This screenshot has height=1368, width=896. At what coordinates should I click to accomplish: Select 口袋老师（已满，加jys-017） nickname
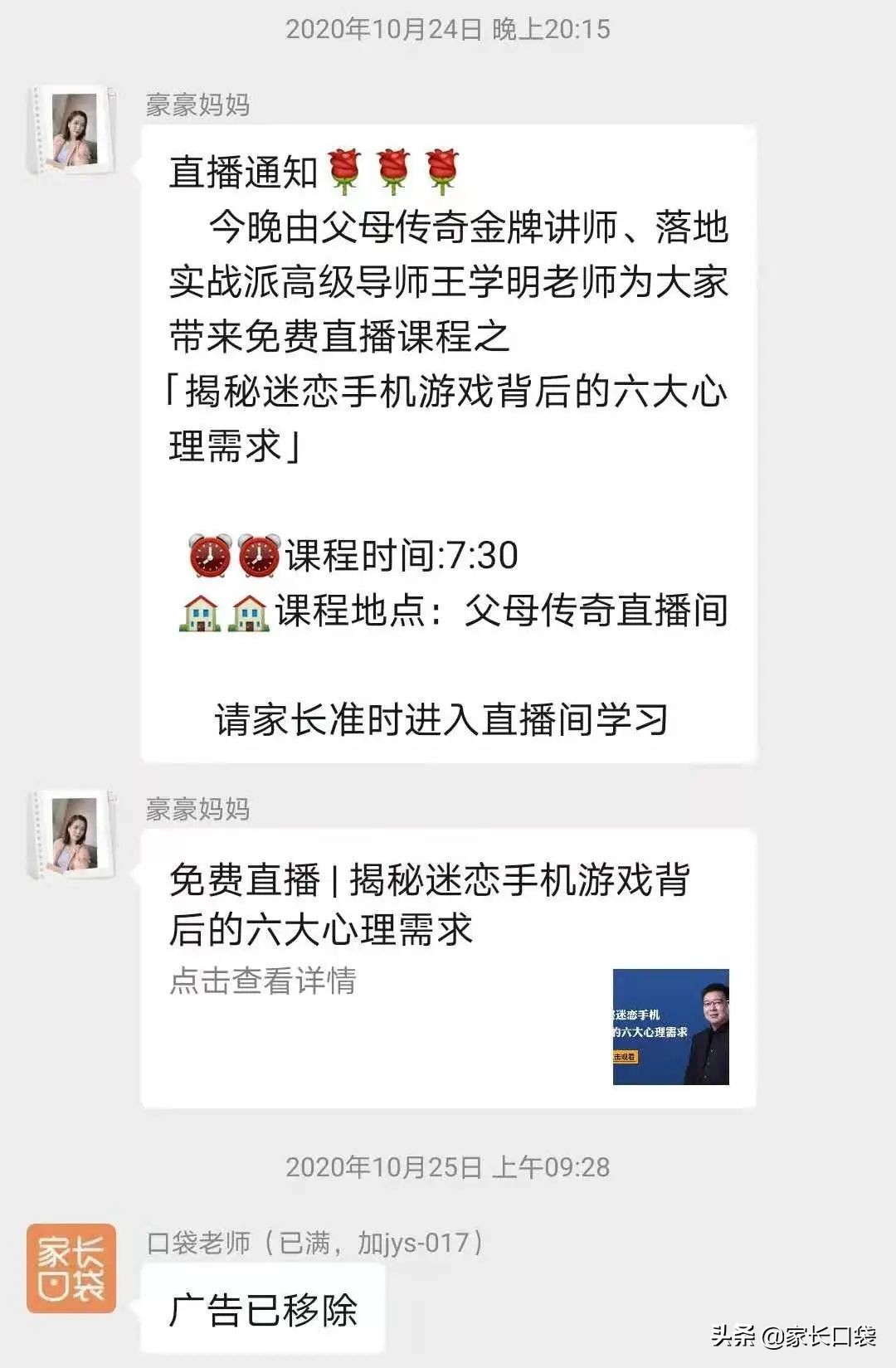tap(315, 1242)
